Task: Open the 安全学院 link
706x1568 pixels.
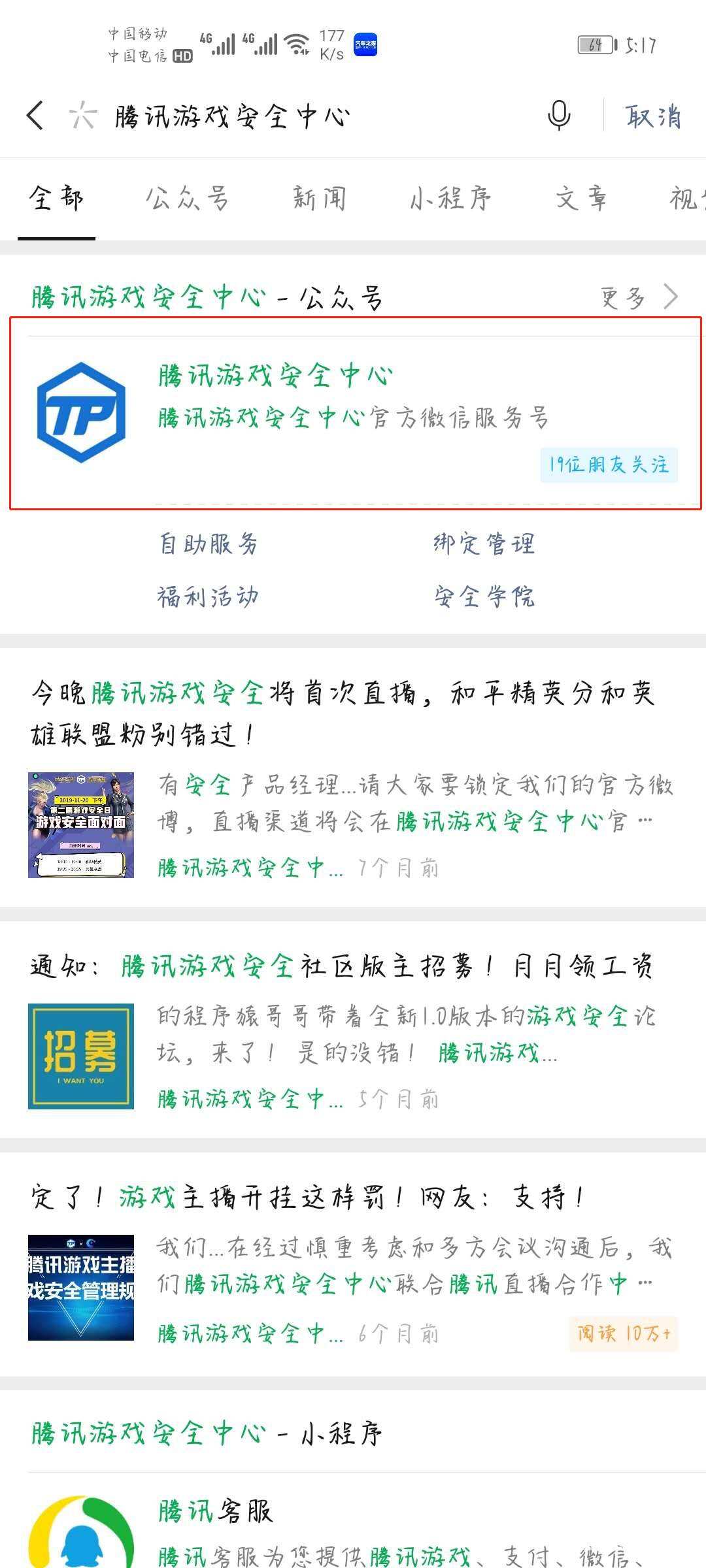Action: 484,596
